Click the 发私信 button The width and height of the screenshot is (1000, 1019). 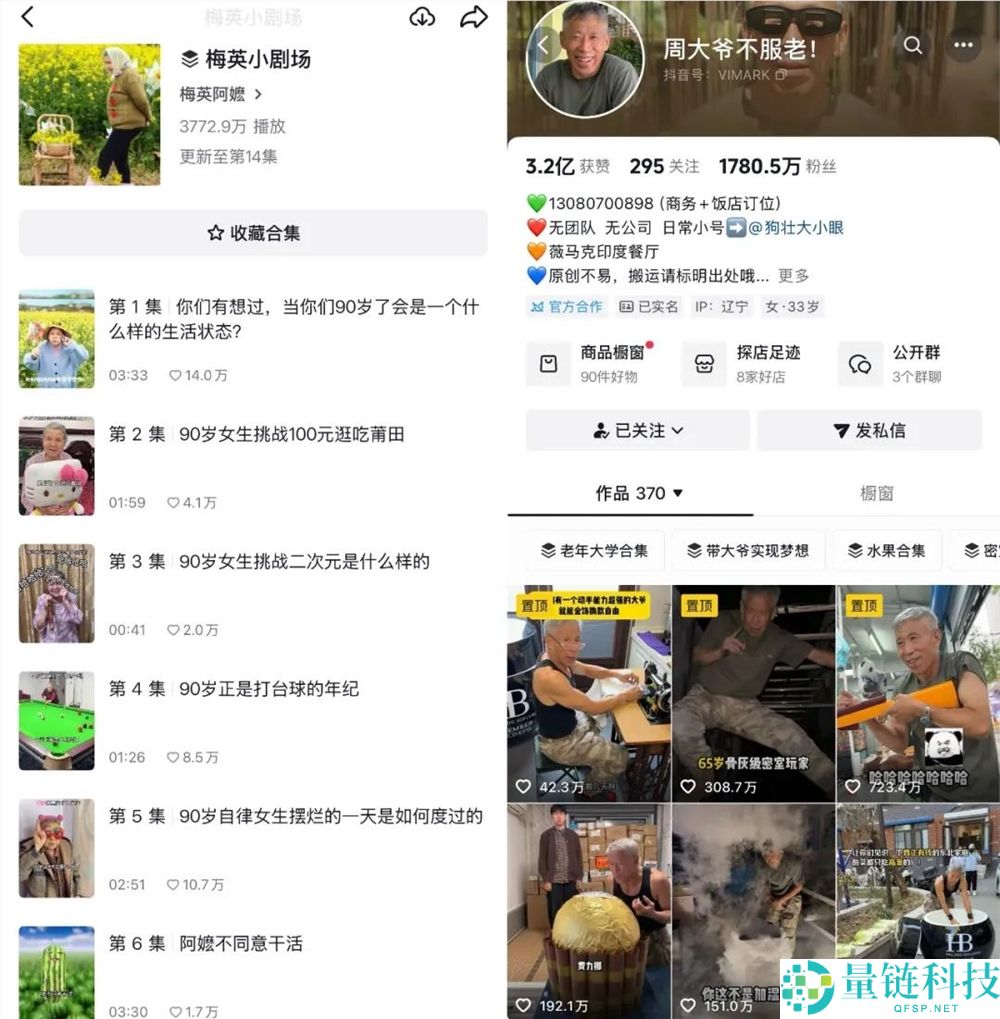[870, 430]
